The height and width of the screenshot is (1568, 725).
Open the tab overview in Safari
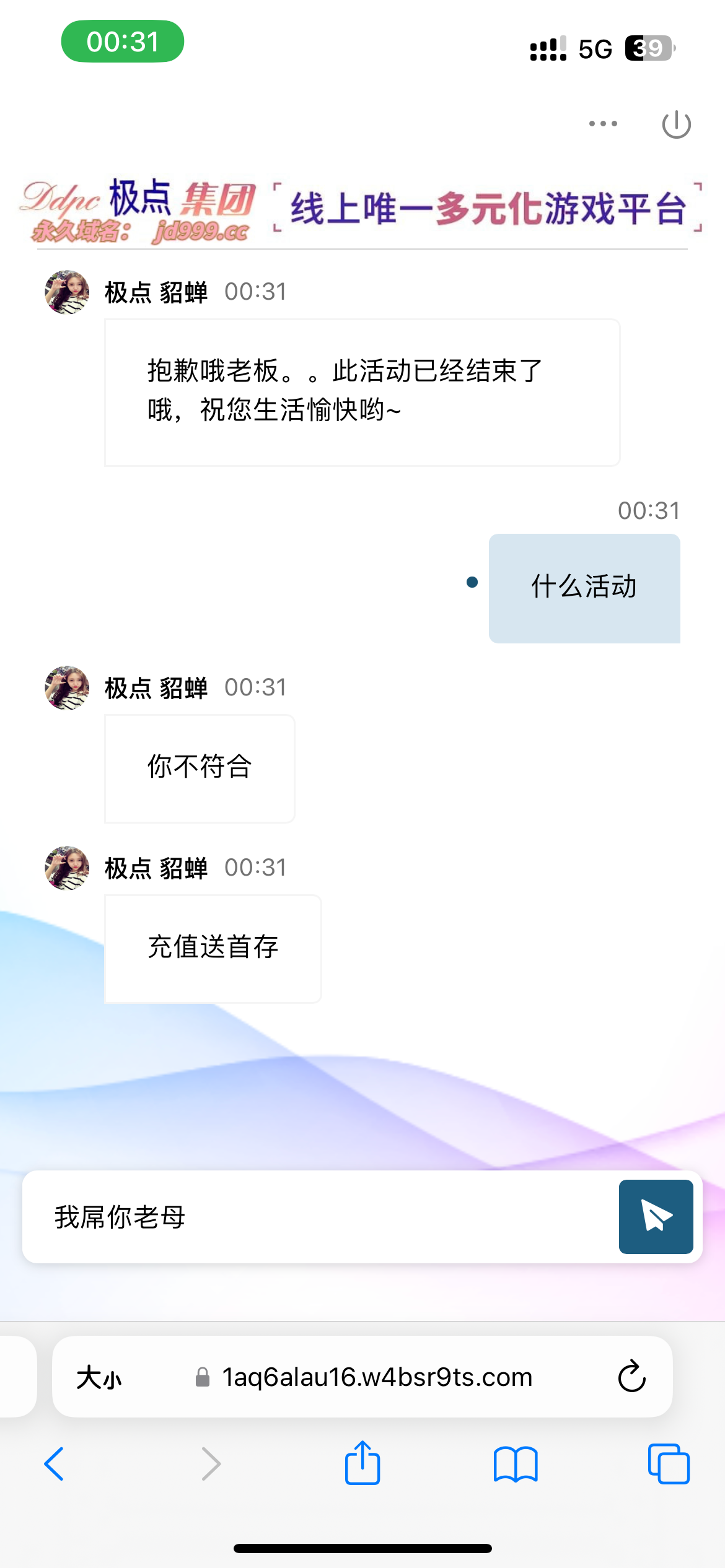click(668, 1465)
